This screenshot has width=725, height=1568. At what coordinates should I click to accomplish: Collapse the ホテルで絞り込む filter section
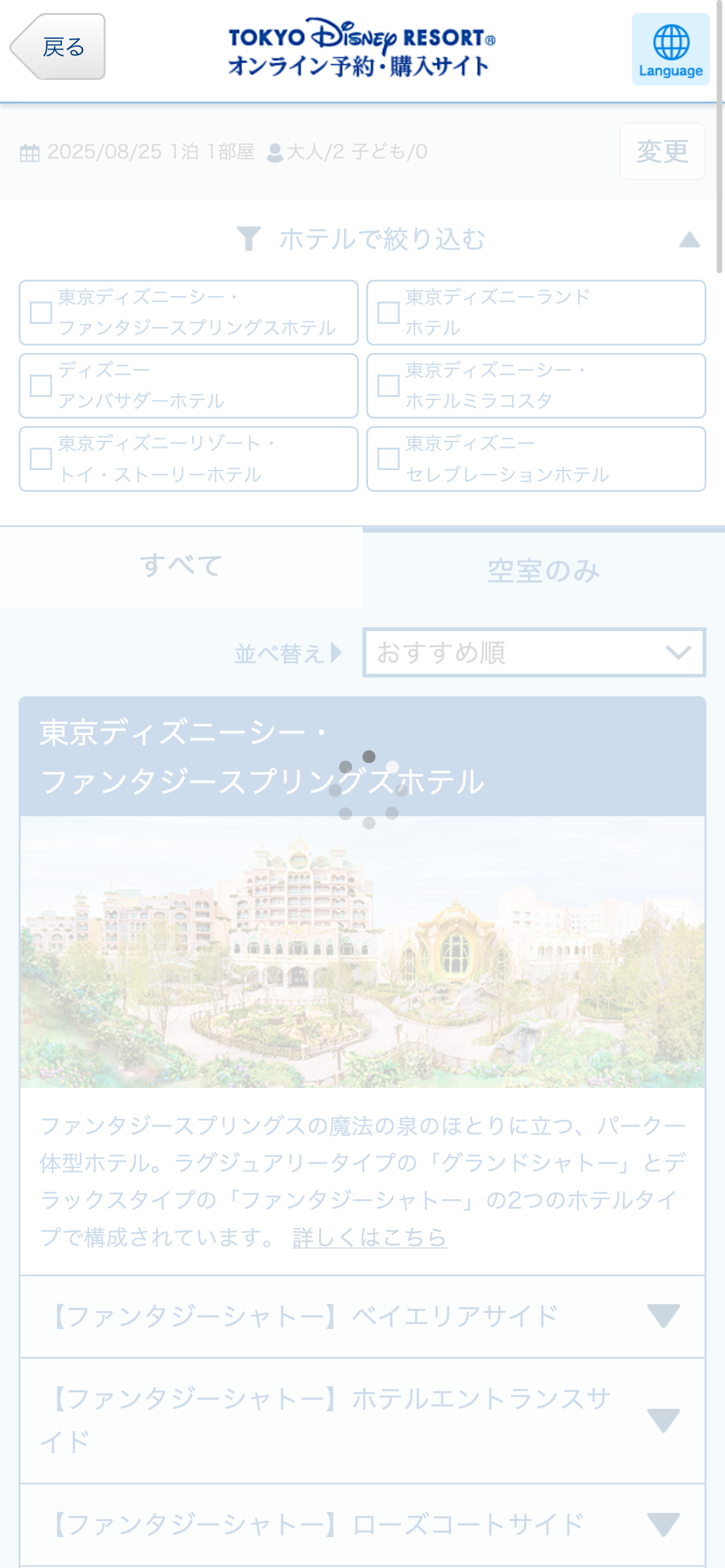pos(689,240)
